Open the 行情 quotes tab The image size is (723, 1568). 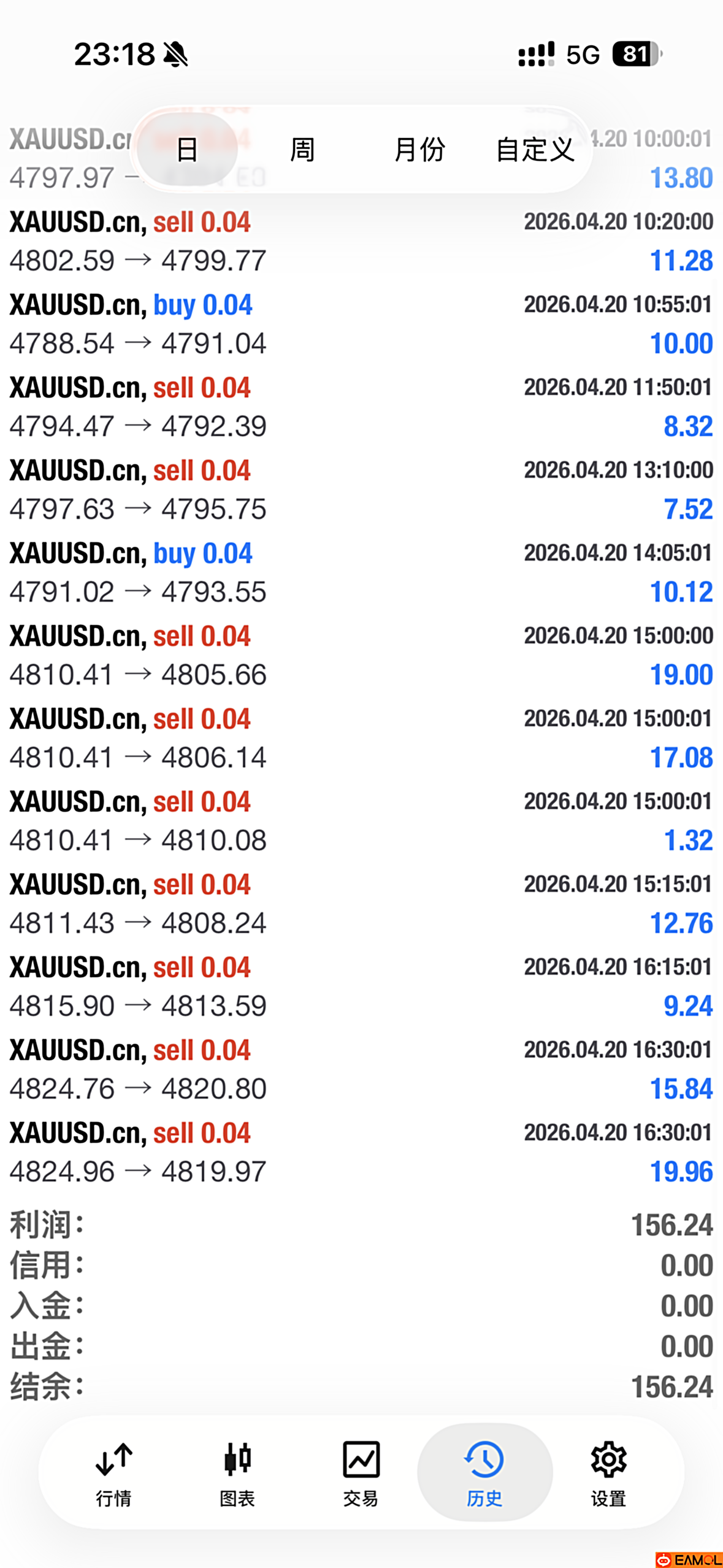point(114,1472)
